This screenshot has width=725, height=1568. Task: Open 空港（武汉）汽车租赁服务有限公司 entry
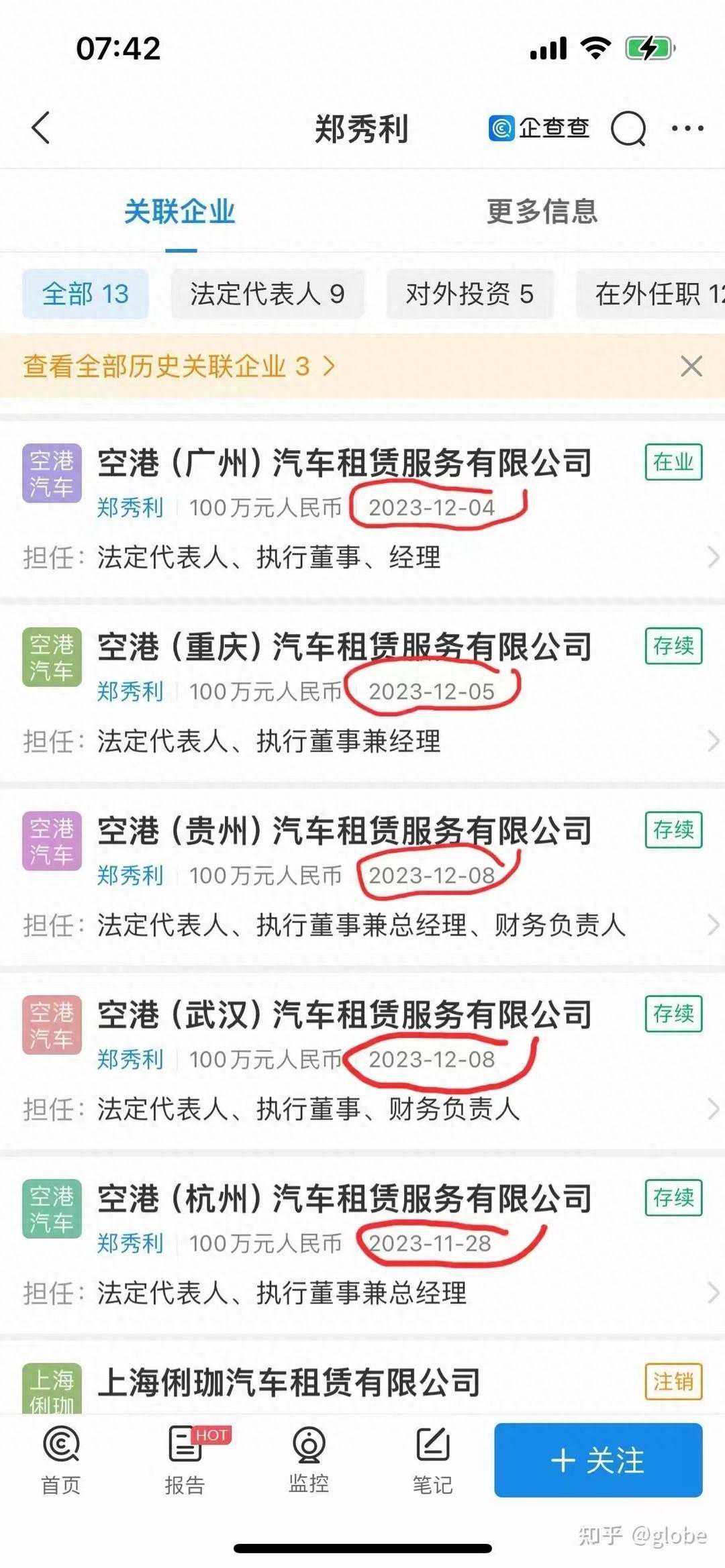[x=344, y=1014]
